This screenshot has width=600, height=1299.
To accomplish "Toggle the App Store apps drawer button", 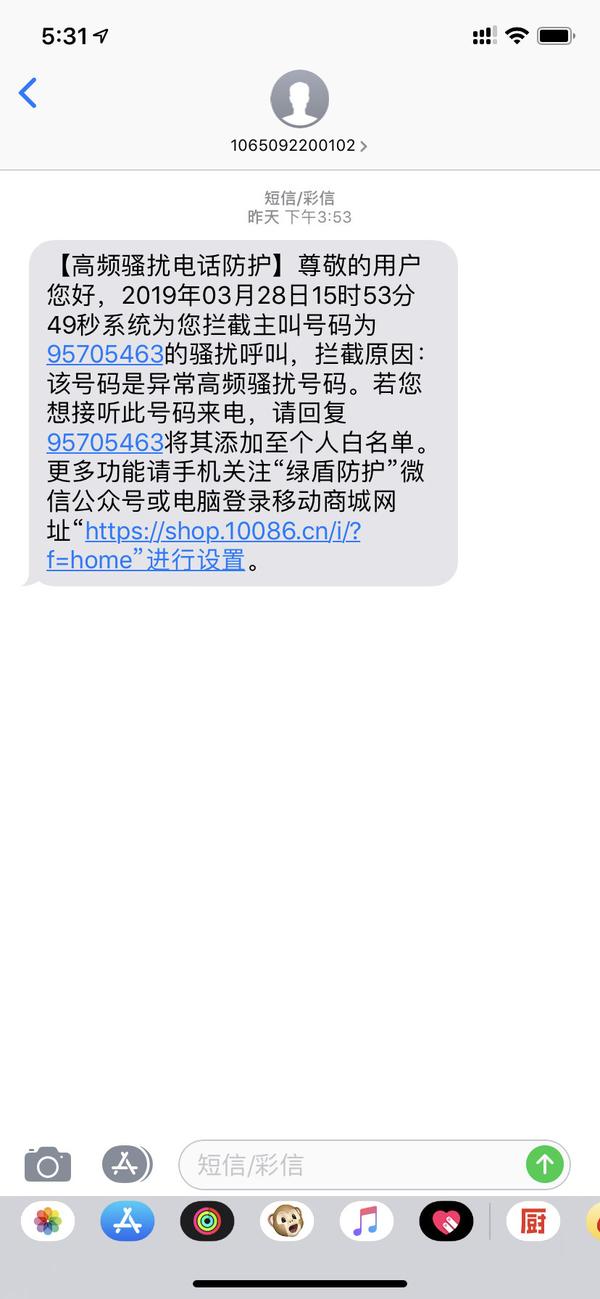I will pos(127,1164).
